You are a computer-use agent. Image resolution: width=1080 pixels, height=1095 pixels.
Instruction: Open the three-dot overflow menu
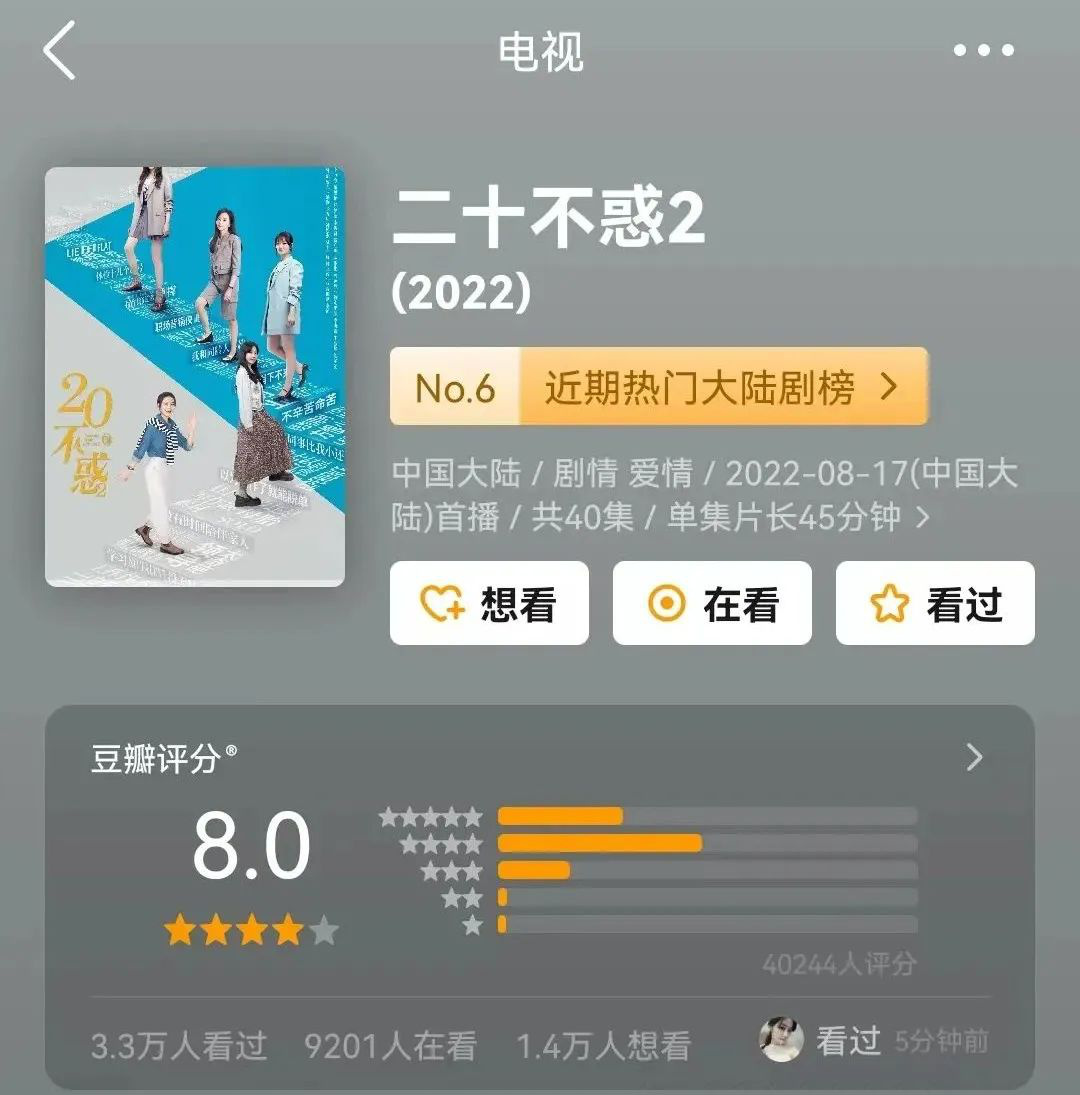pos(983,50)
